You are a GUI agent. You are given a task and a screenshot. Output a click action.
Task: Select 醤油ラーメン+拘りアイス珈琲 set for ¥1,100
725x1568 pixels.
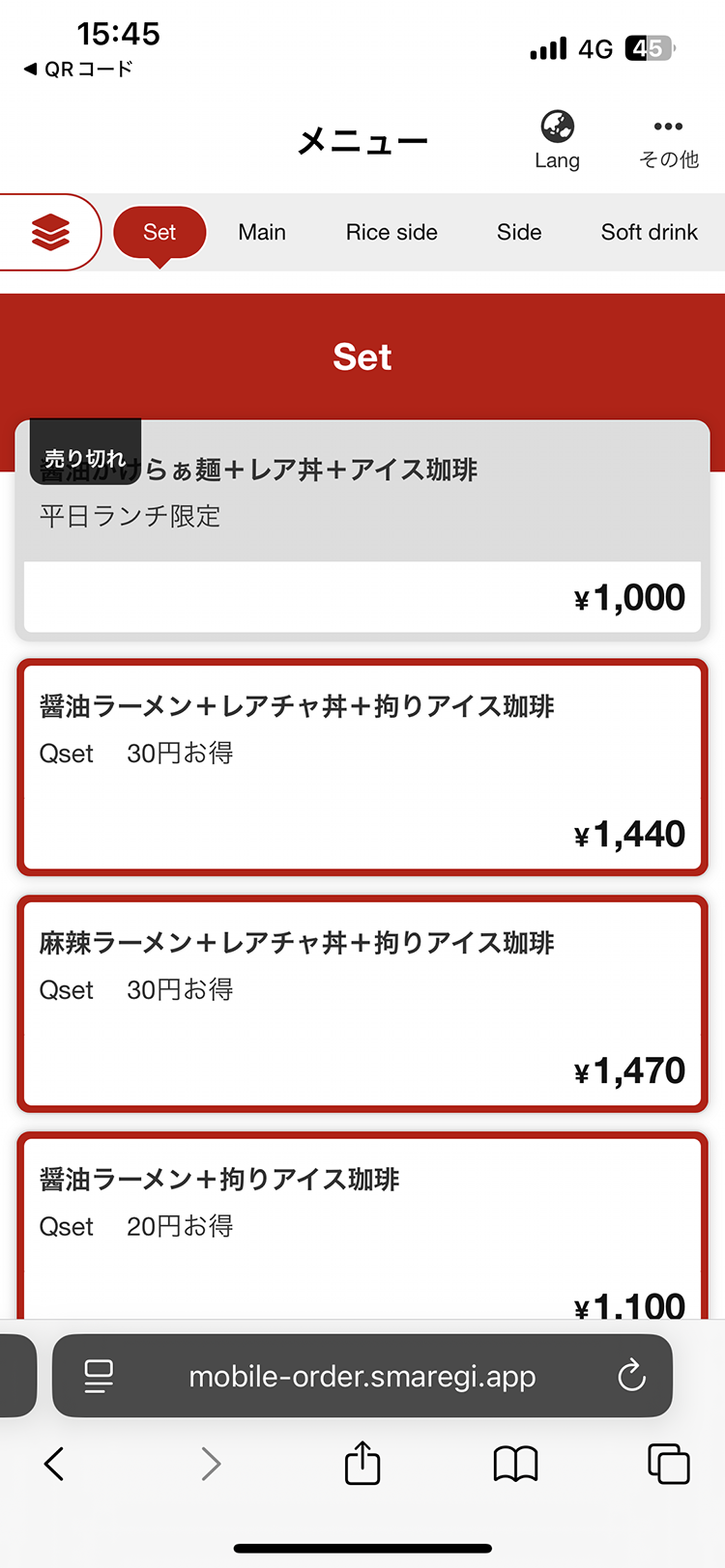pyautogui.click(x=362, y=1227)
